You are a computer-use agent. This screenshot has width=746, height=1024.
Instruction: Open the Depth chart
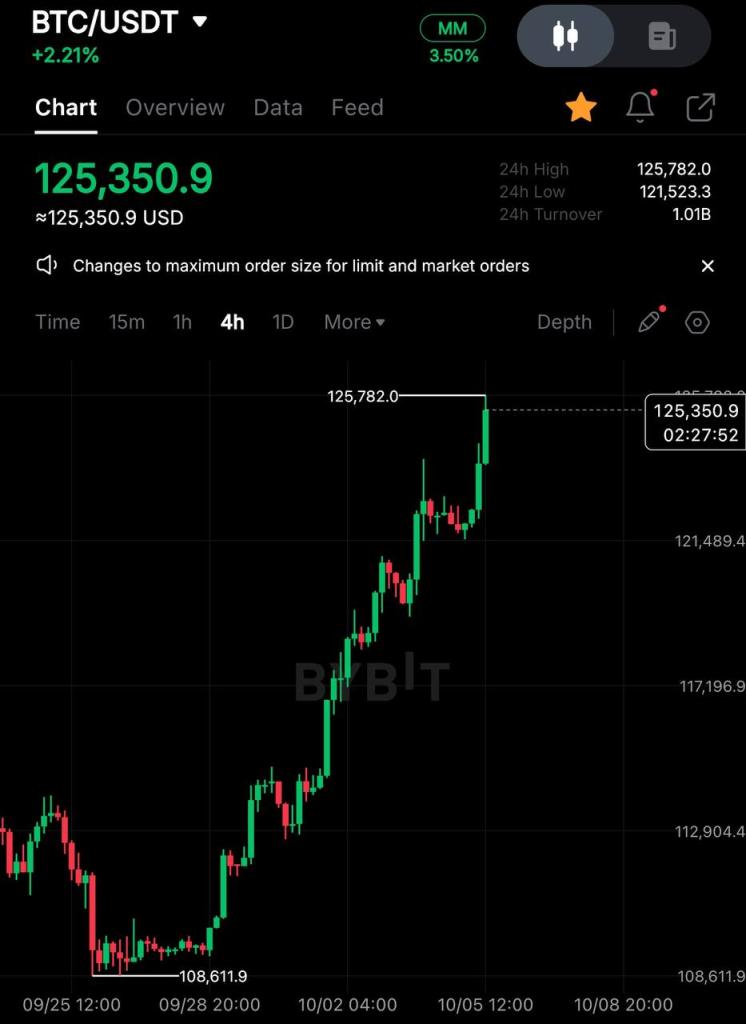[x=564, y=322]
